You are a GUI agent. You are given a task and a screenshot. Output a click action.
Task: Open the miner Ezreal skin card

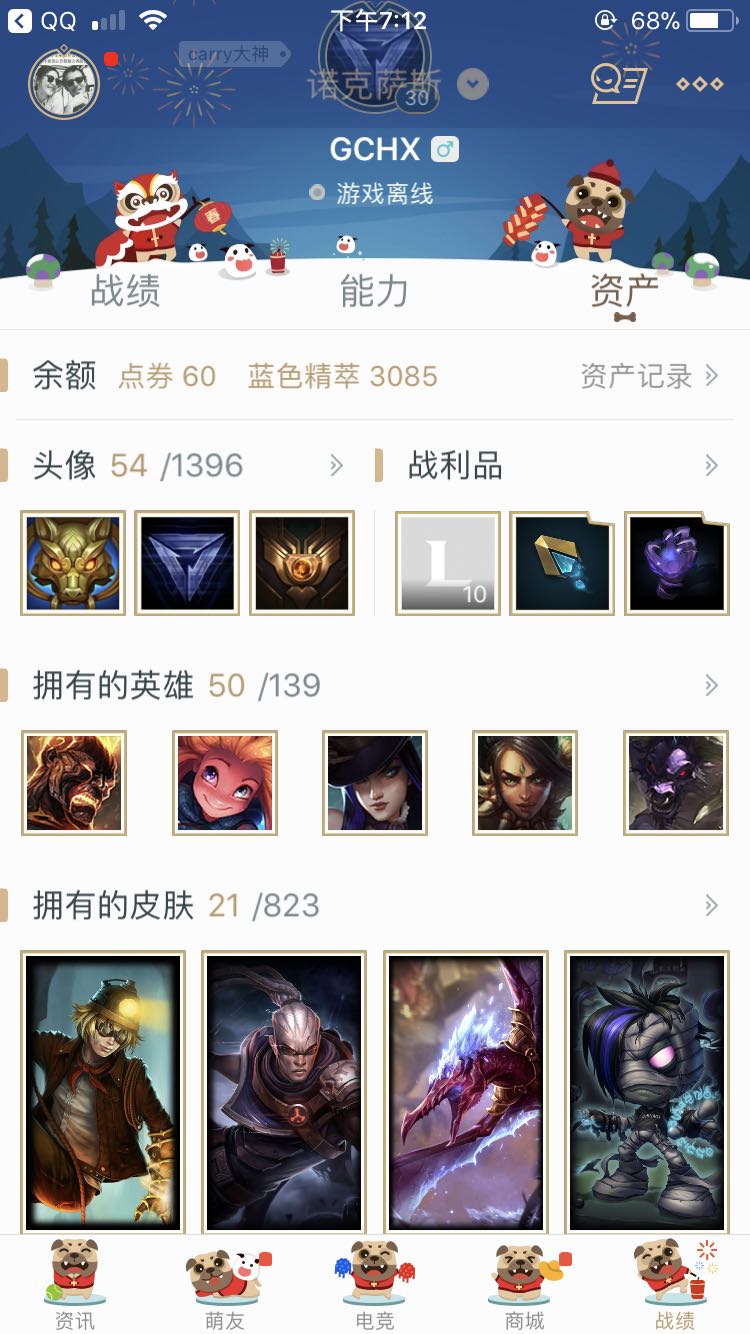click(x=103, y=1092)
